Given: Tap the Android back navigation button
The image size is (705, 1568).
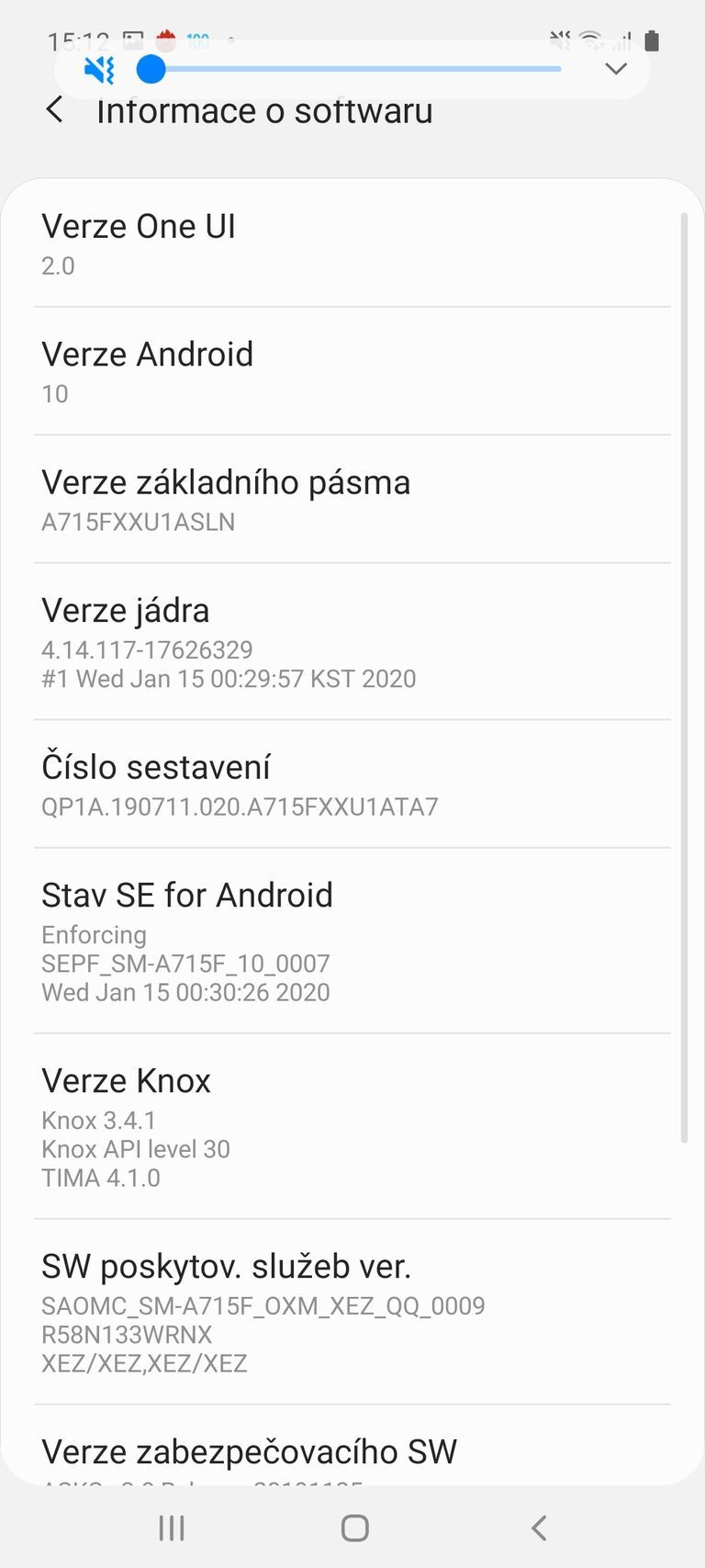Looking at the screenshot, I should (537, 1528).
